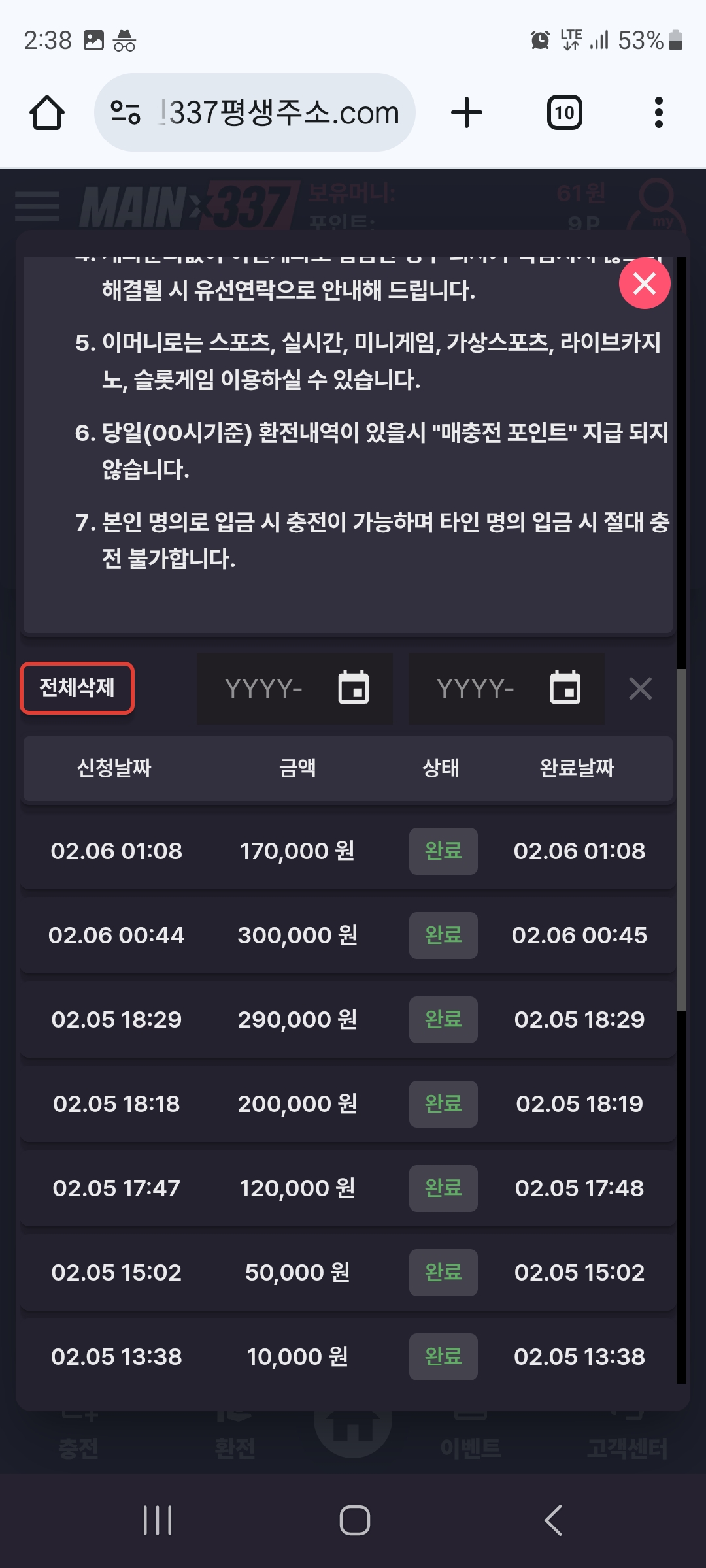
Task: Open recent apps from the navigation bar
Action: click(x=158, y=1520)
